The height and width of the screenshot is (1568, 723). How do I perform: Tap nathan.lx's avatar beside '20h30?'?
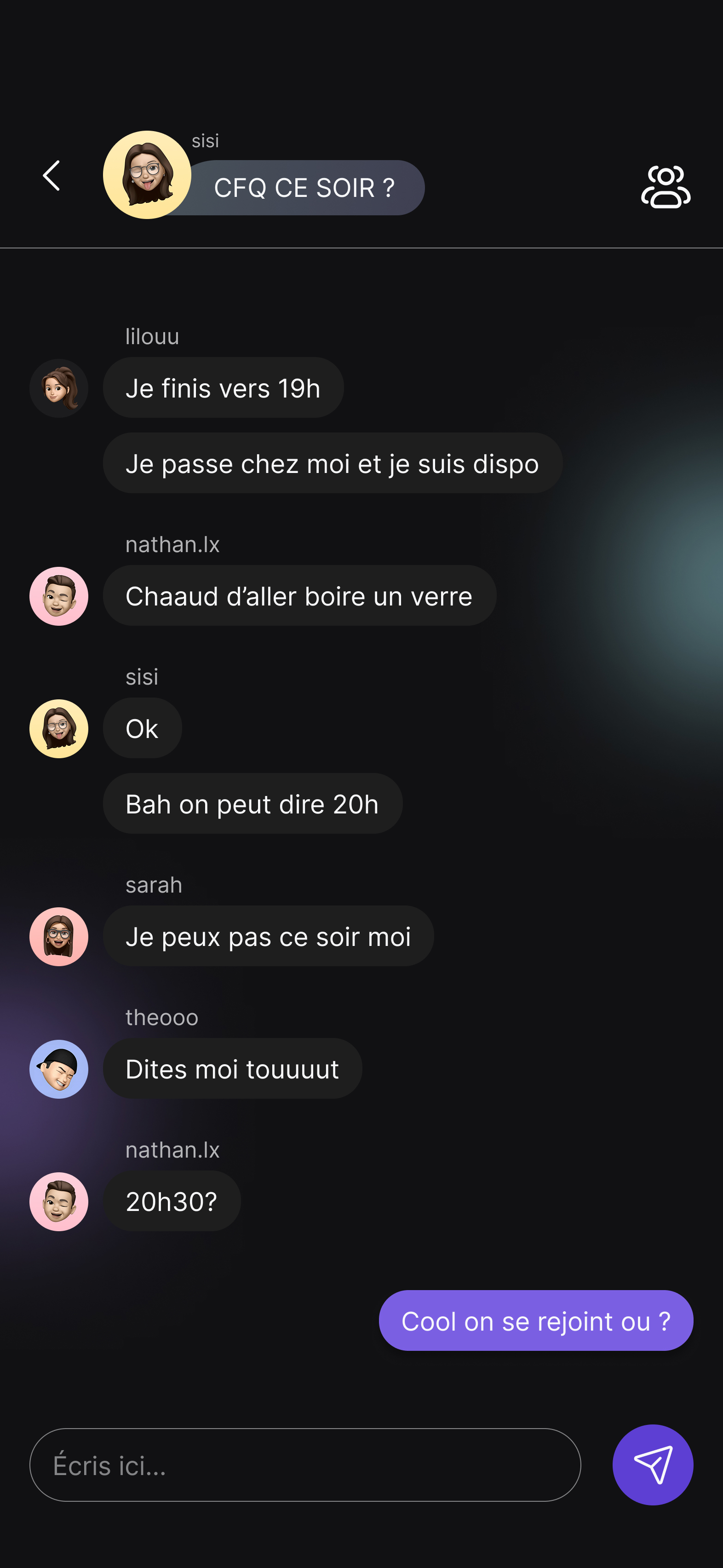point(59,1202)
